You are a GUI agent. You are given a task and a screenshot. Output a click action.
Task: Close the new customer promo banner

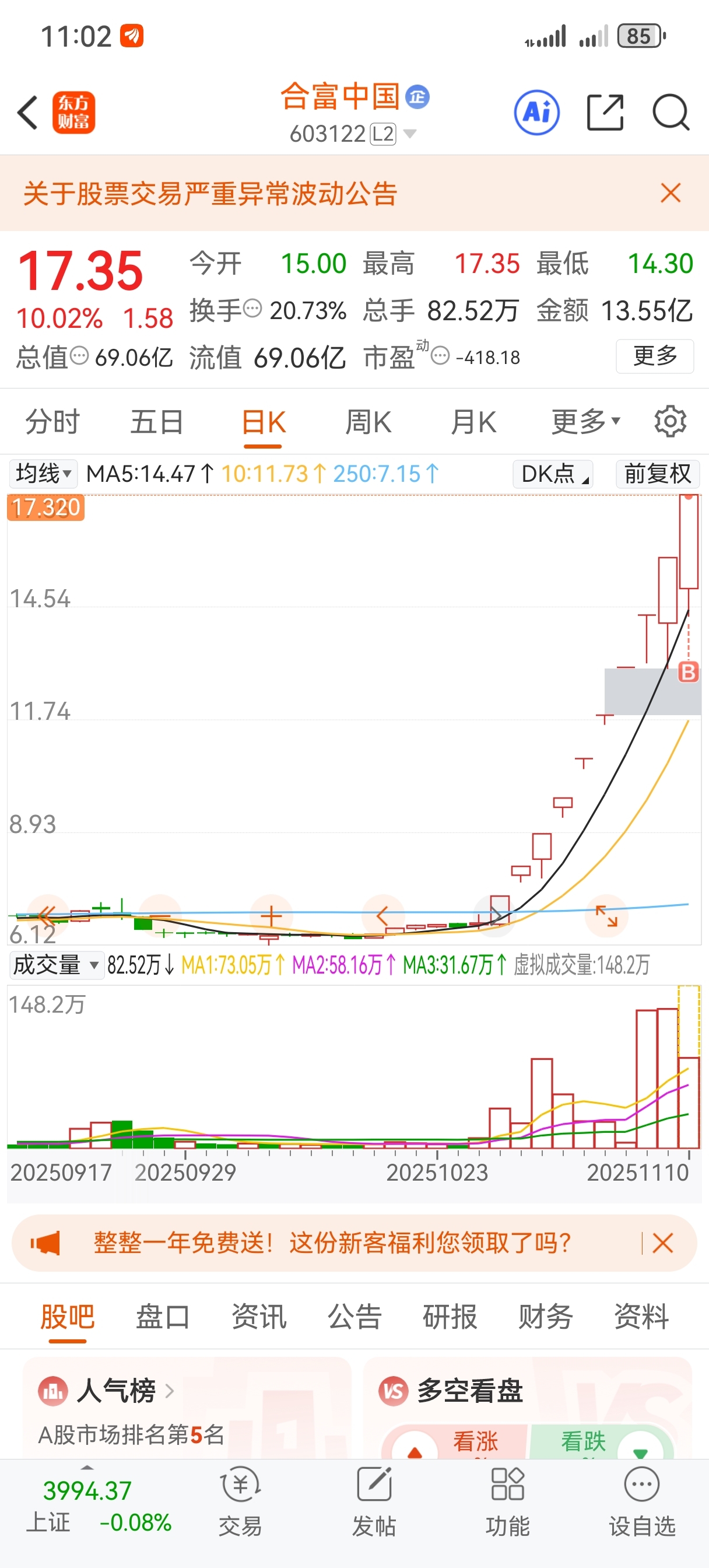pos(663,1242)
